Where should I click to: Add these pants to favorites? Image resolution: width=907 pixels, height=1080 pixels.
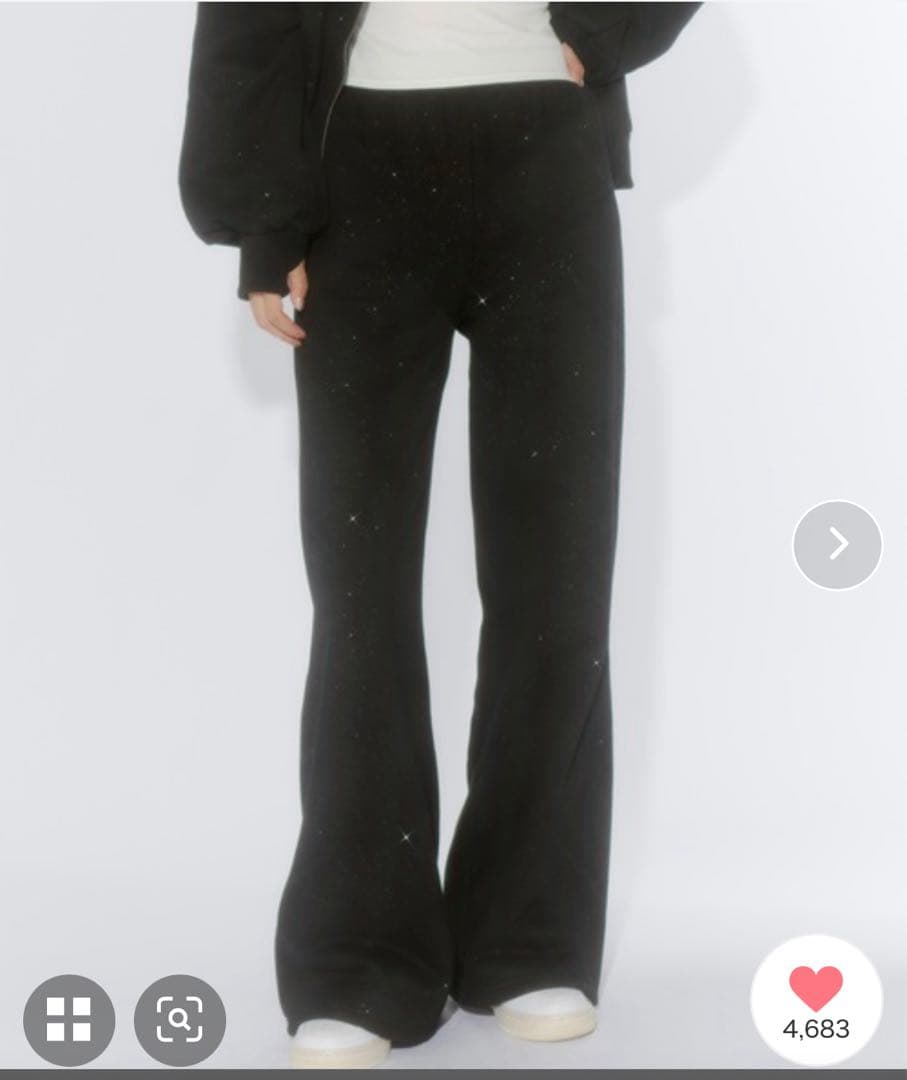[x=816, y=990]
